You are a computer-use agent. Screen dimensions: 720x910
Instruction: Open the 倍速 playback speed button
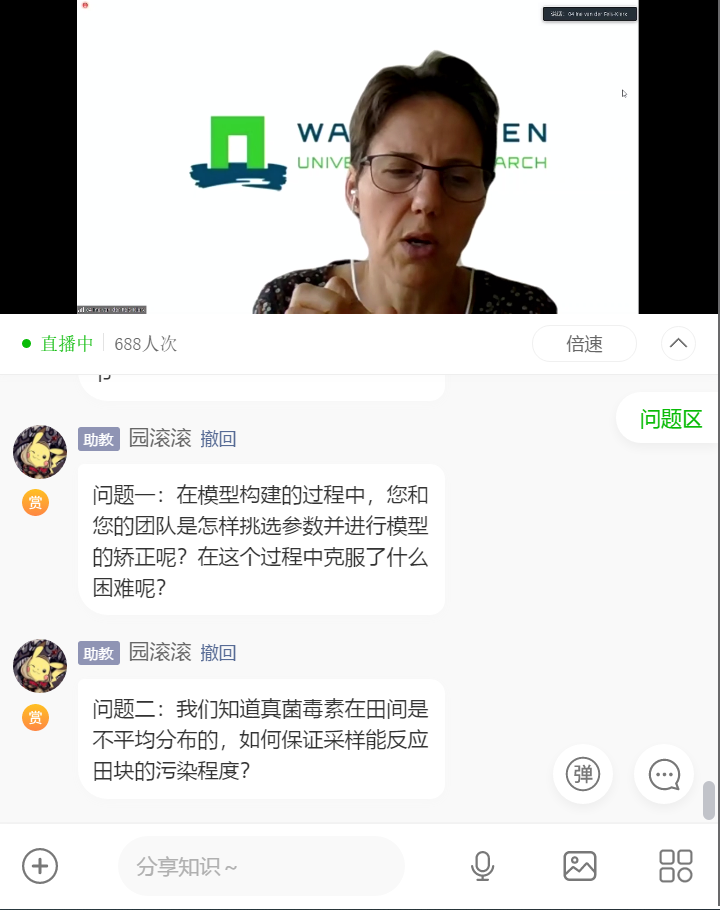pyautogui.click(x=584, y=344)
